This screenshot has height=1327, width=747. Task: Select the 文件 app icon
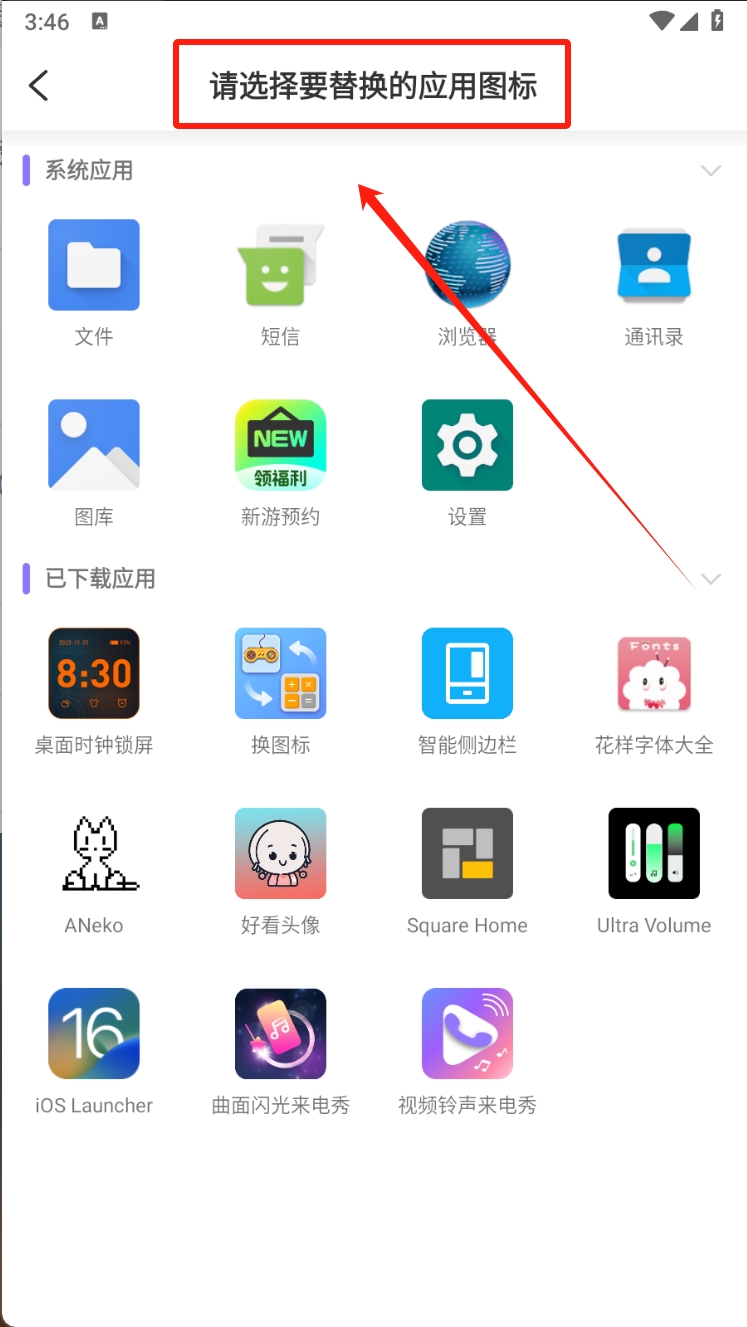(x=94, y=265)
